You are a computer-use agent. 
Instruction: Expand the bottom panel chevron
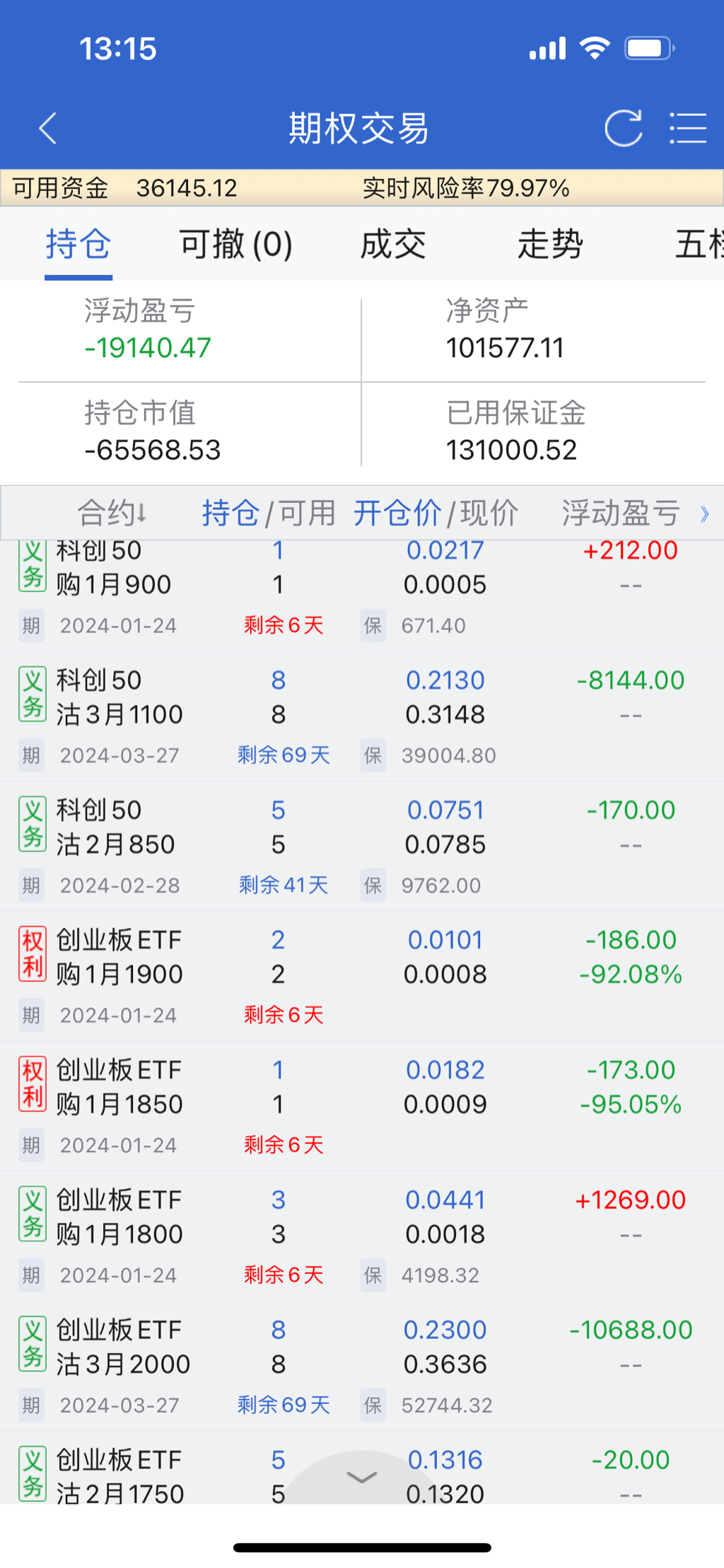[x=361, y=1477]
